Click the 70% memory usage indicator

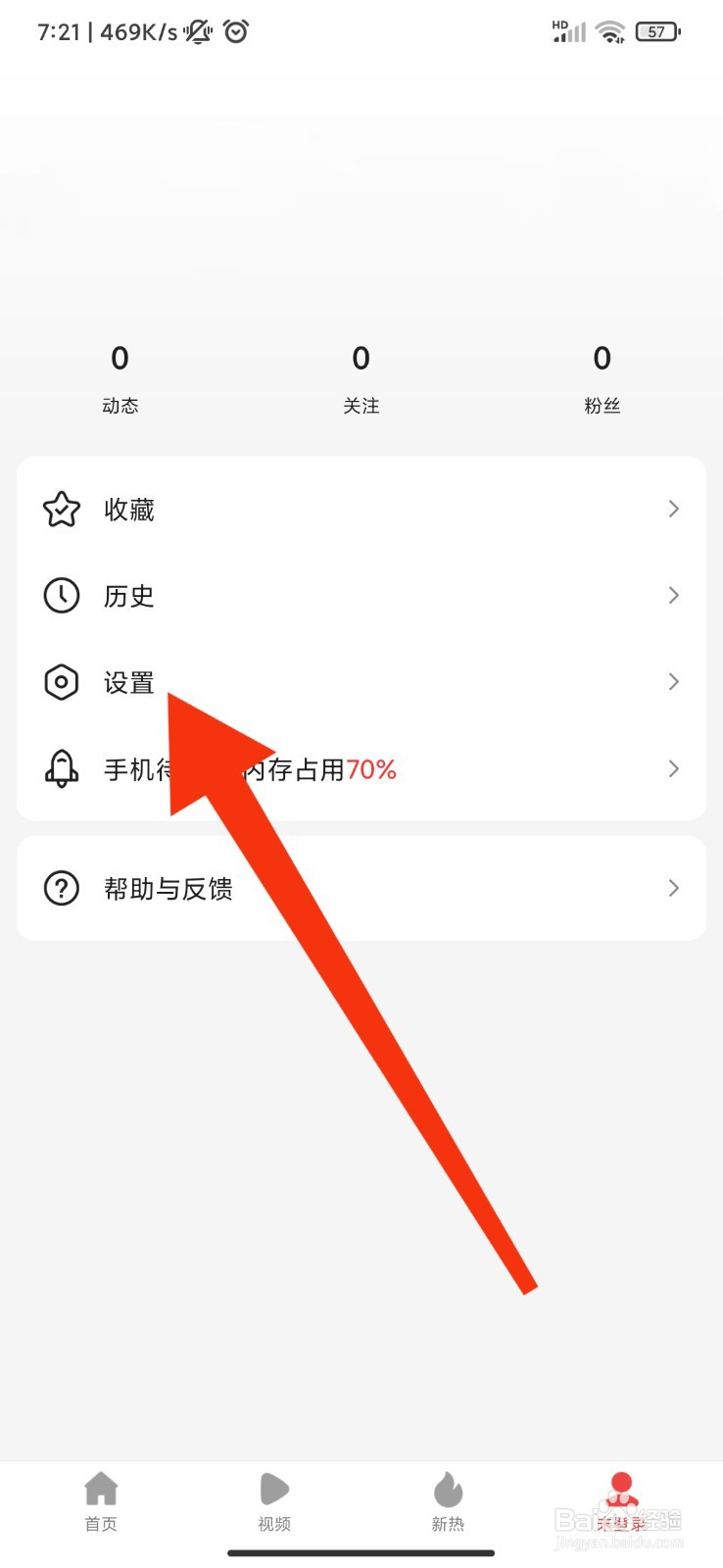(372, 770)
